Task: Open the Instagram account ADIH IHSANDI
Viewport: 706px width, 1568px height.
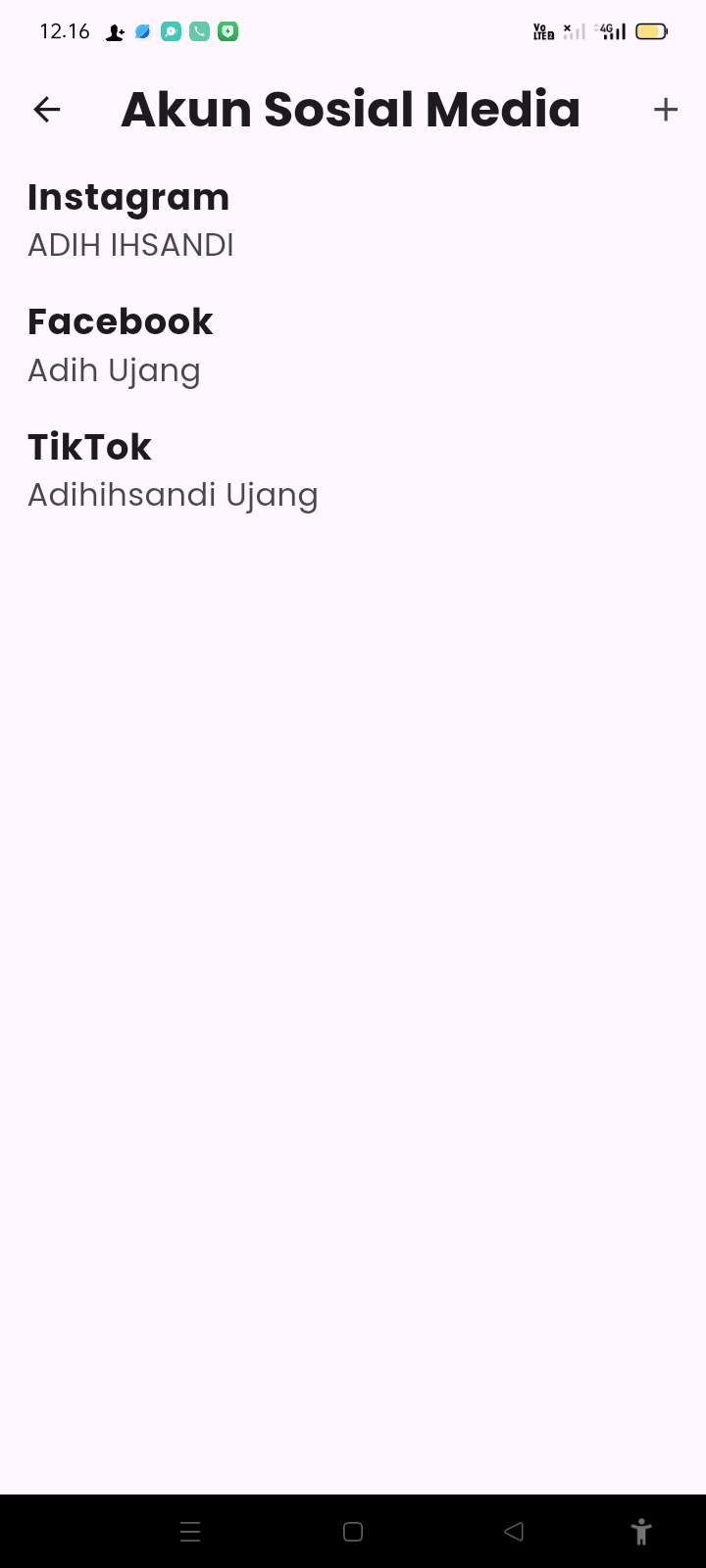Action: coord(353,220)
